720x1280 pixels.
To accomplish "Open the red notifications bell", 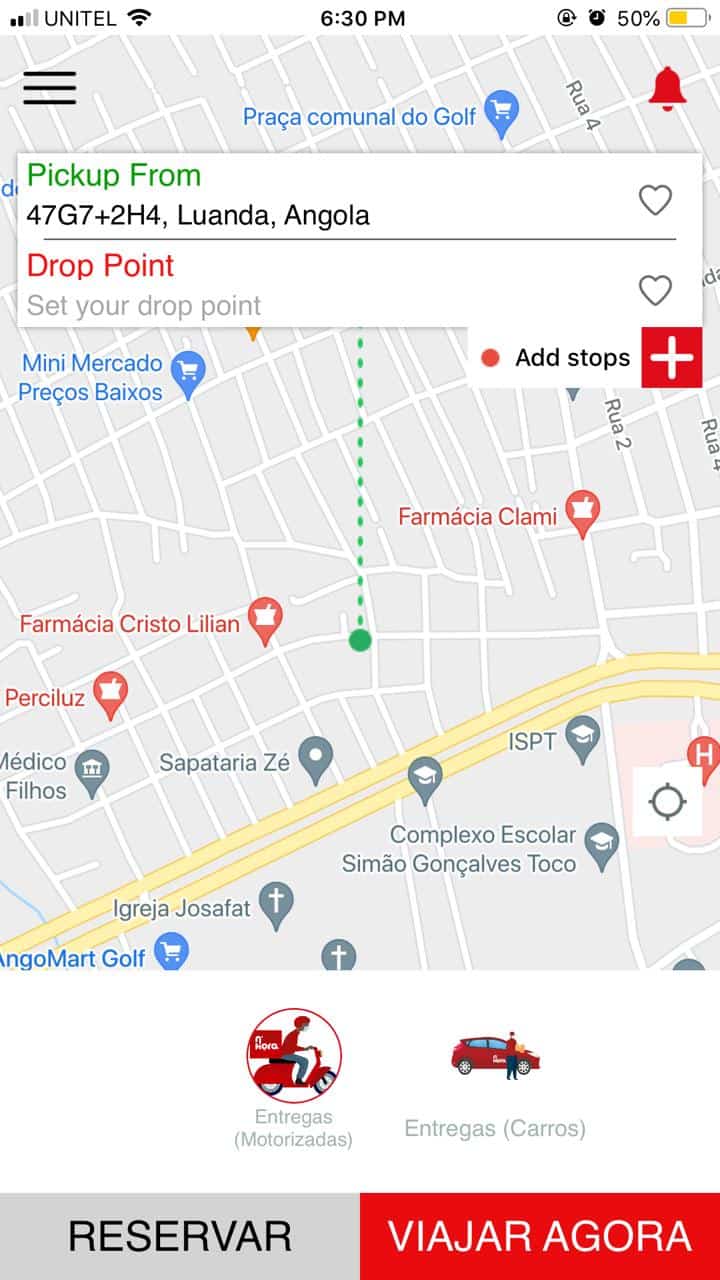I will (x=667, y=89).
